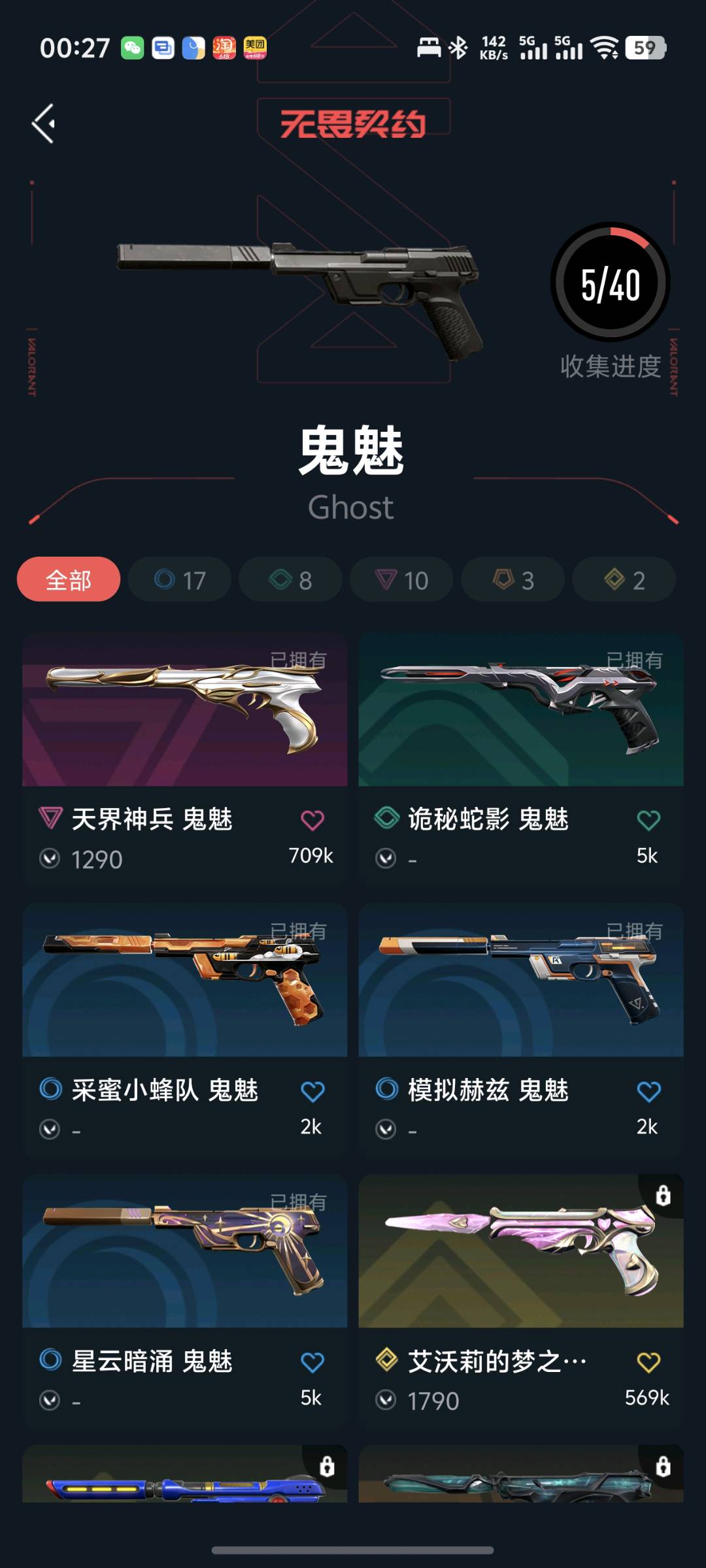Like the 诡秘蛇影 鬼魅 skin
This screenshot has width=706, height=1568.
pyautogui.click(x=648, y=820)
